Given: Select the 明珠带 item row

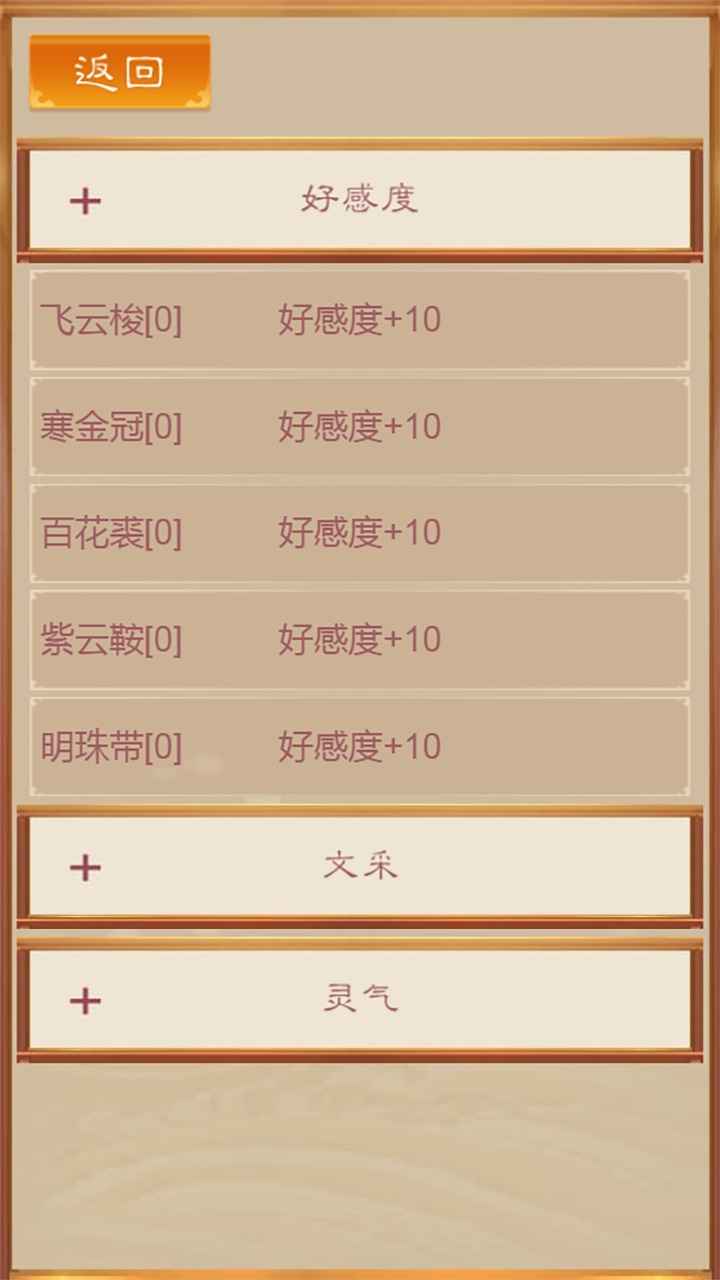Looking at the screenshot, I should tap(360, 747).
